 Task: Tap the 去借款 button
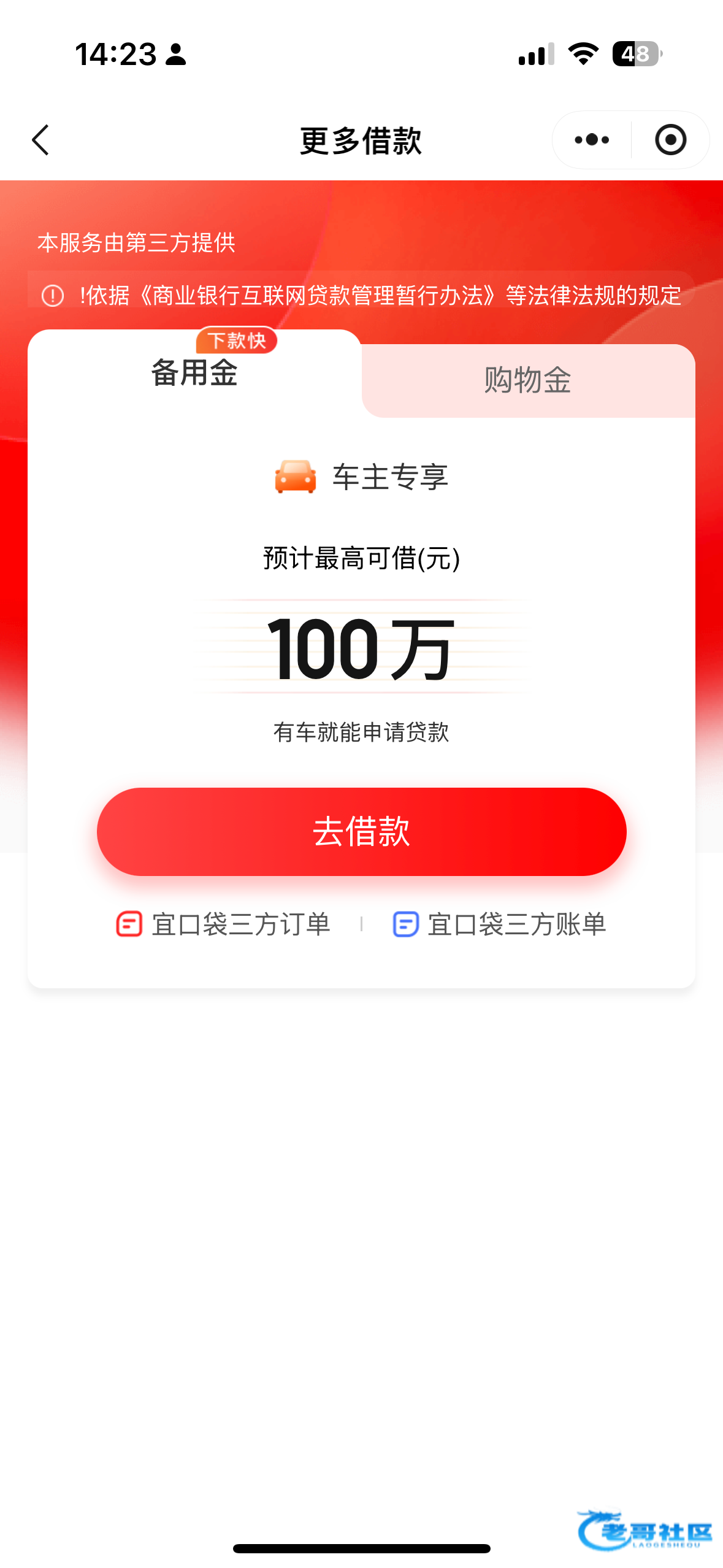pyautogui.click(x=361, y=831)
